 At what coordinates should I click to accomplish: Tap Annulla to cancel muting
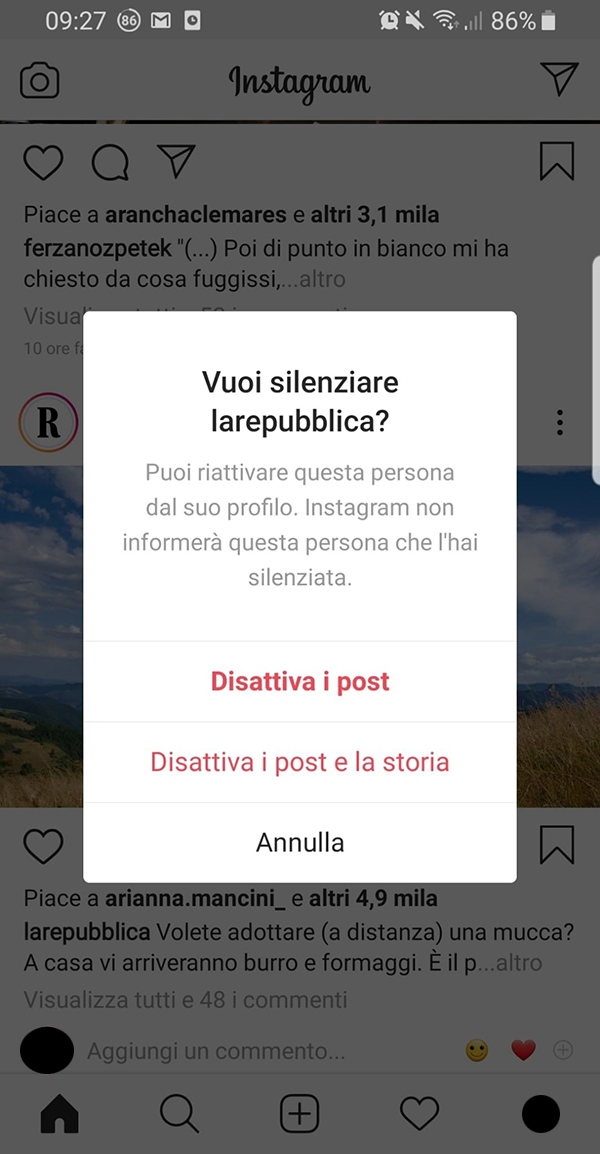[x=300, y=842]
